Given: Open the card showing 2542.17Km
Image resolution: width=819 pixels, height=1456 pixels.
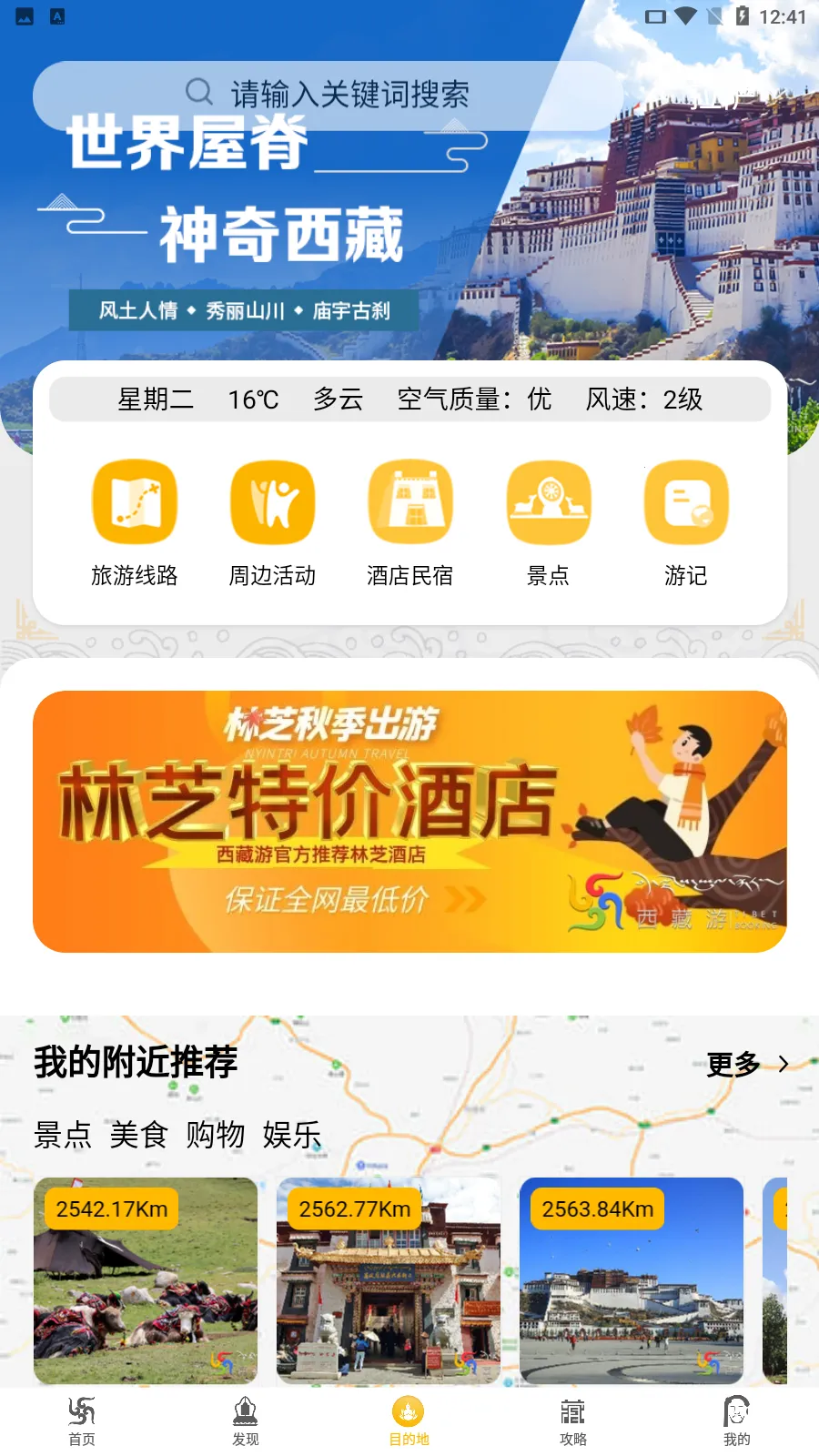Looking at the screenshot, I should coord(146,1281).
